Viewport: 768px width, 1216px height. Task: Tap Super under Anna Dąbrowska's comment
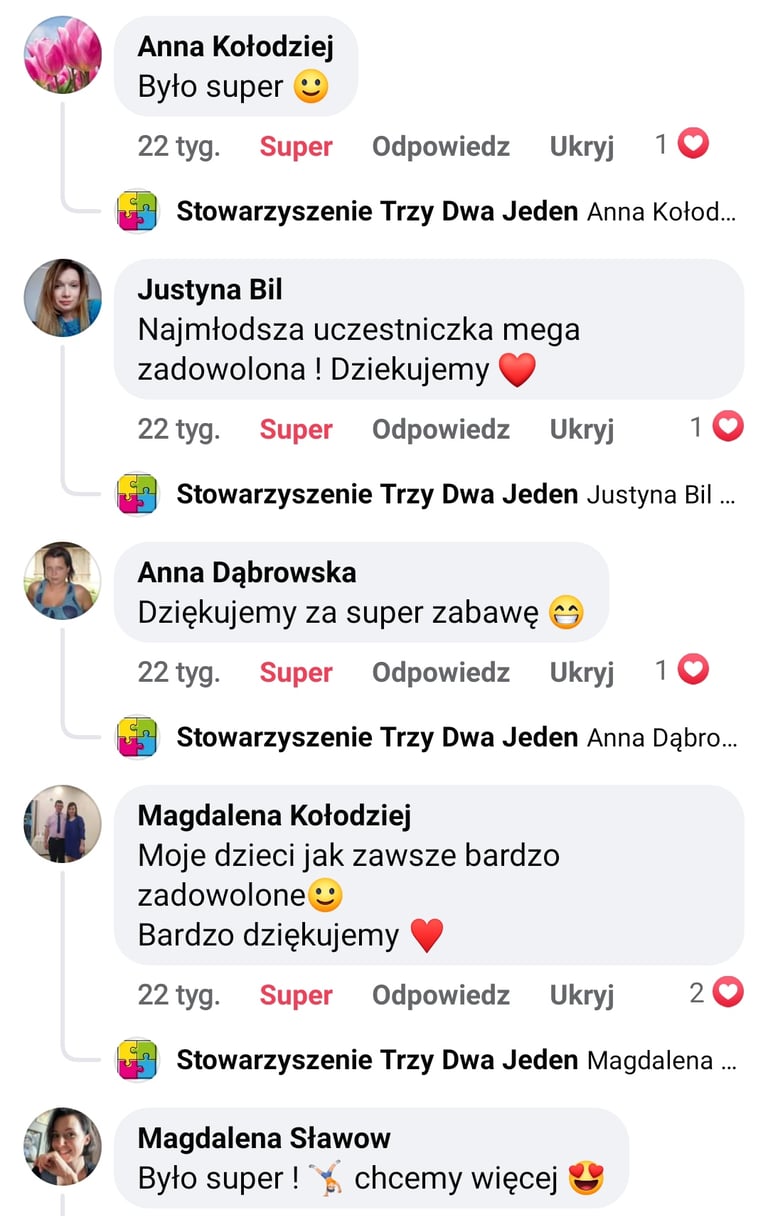pyautogui.click(x=296, y=672)
